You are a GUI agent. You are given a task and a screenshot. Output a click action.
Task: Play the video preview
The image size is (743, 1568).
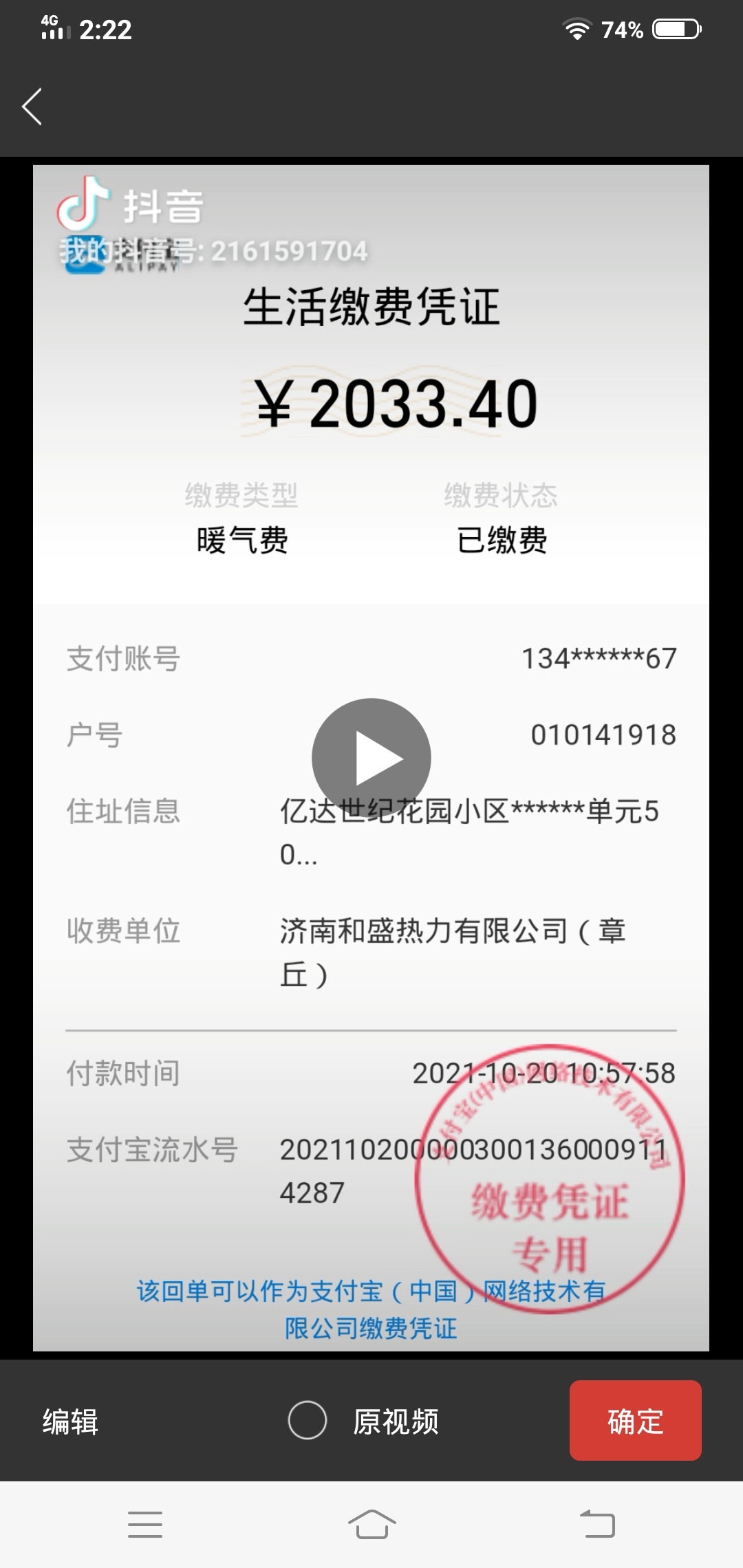click(371, 758)
